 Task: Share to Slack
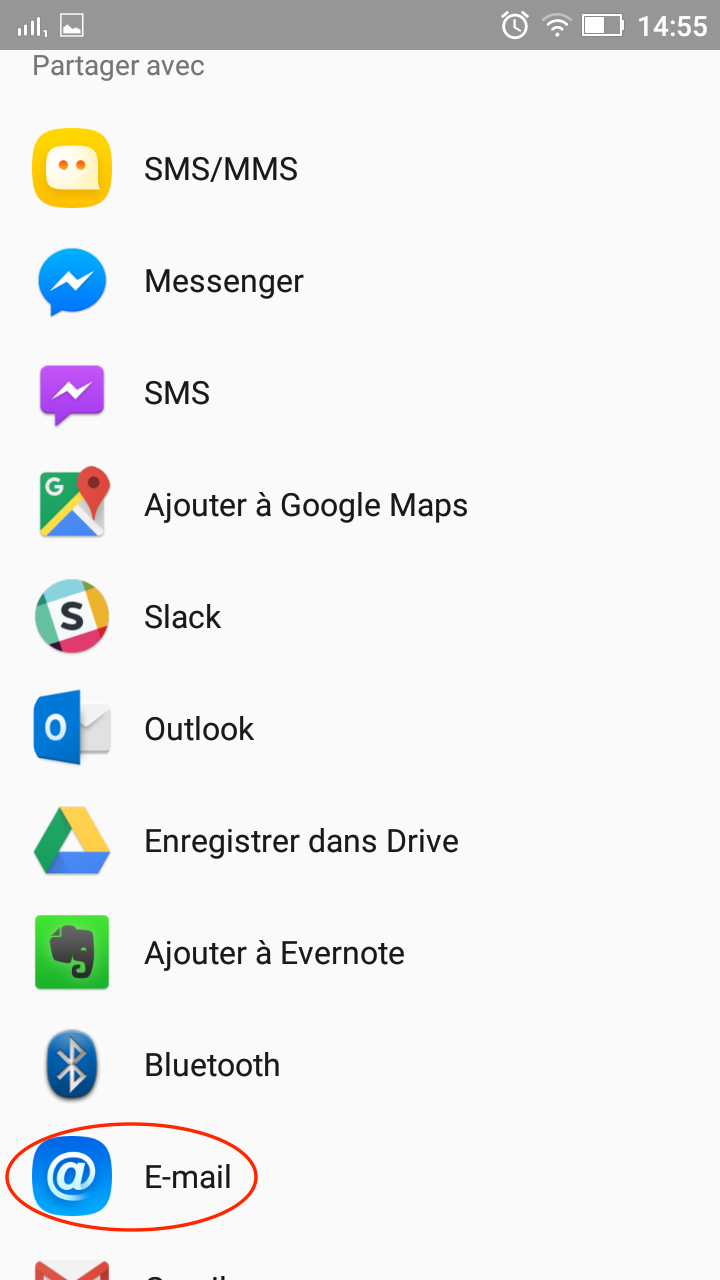[x=182, y=617]
